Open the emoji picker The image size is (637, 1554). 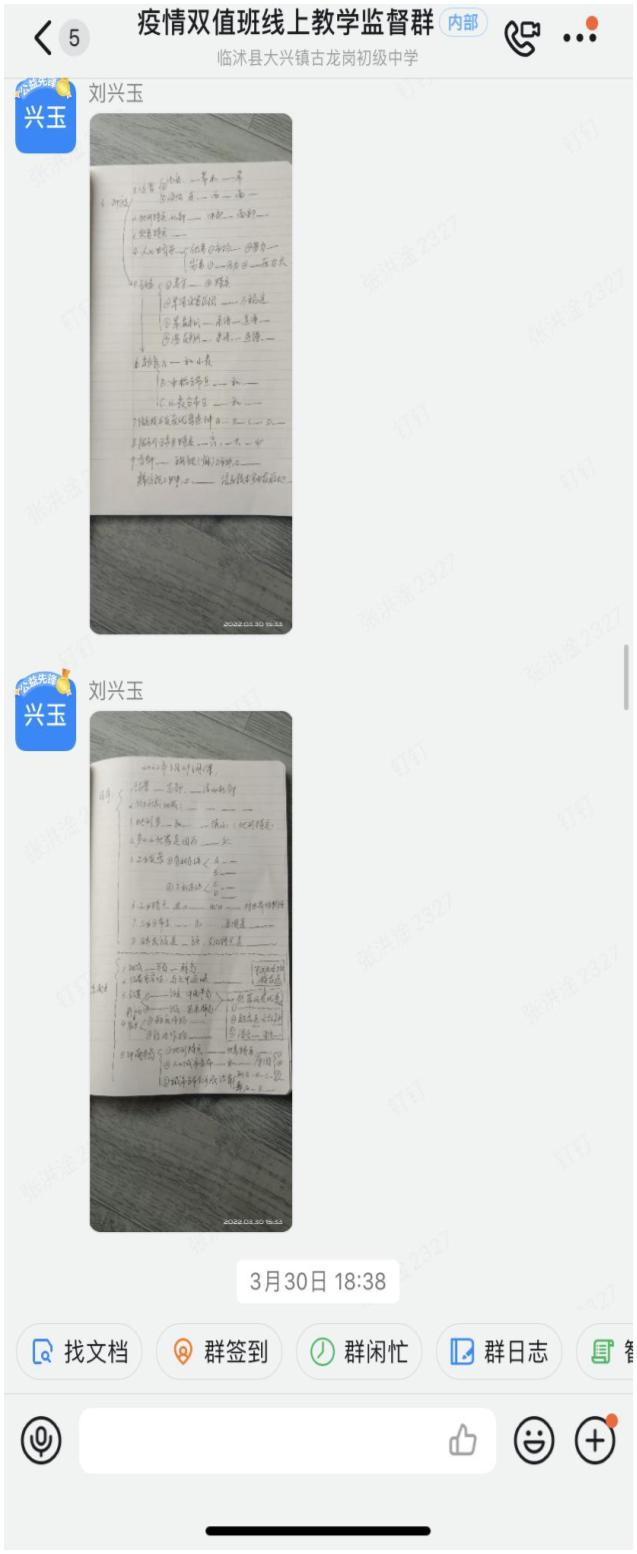pyautogui.click(x=534, y=1441)
